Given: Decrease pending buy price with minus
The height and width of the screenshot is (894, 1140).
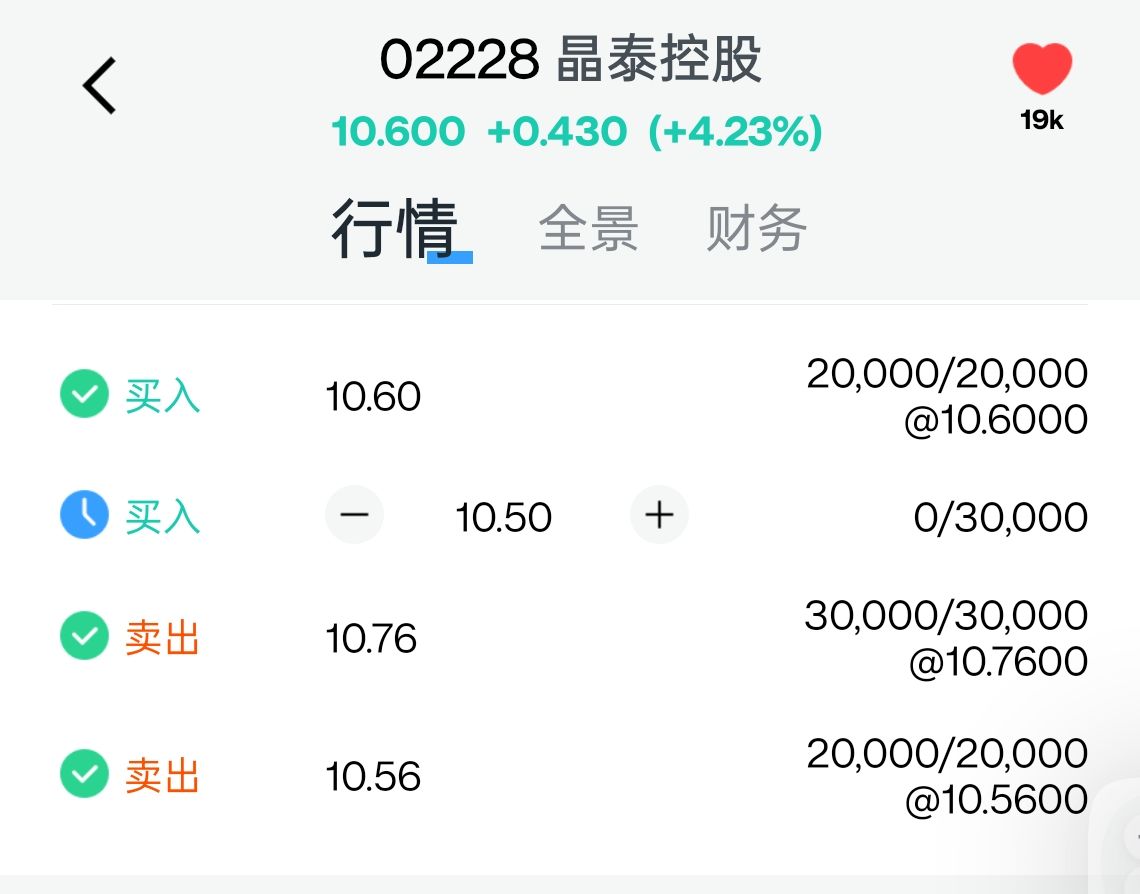Looking at the screenshot, I should pos(355,516).
